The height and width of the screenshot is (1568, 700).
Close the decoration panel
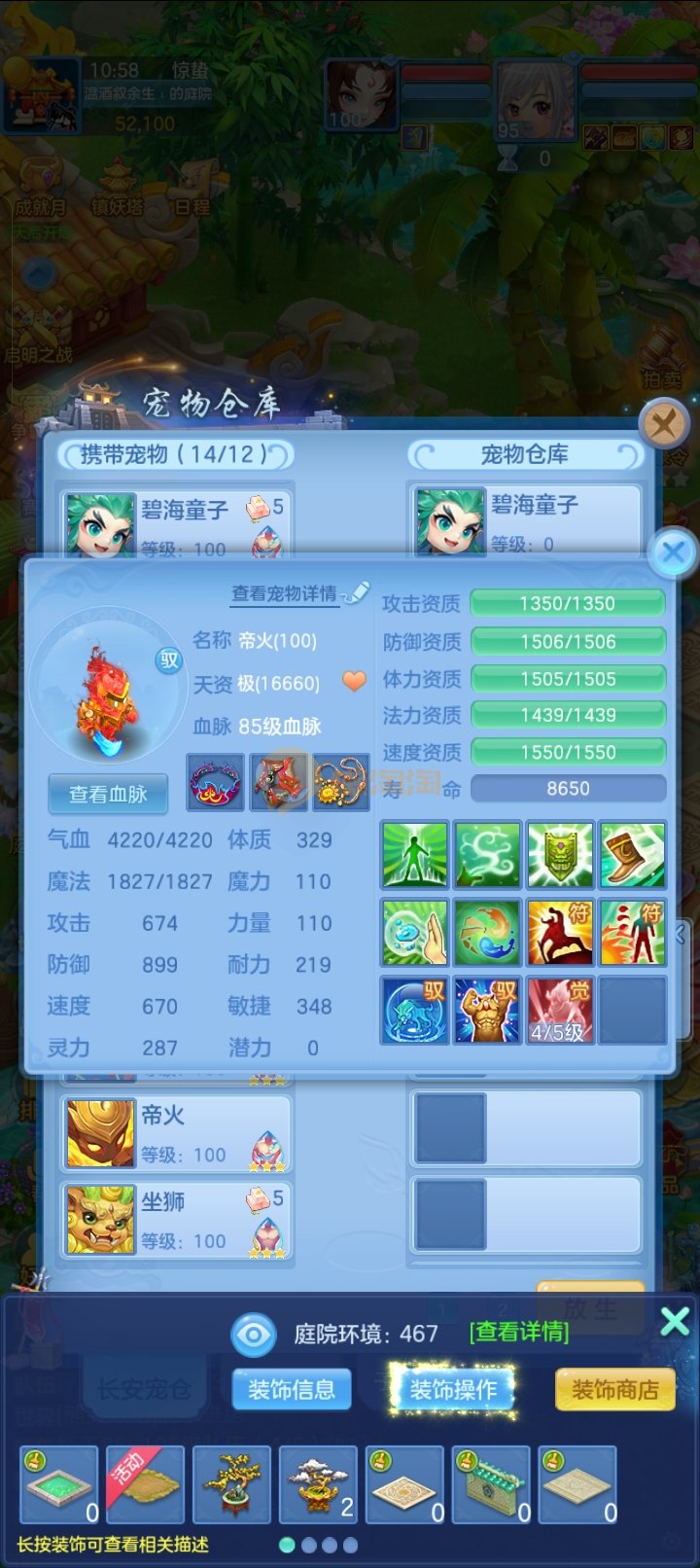pos(674,1321)
